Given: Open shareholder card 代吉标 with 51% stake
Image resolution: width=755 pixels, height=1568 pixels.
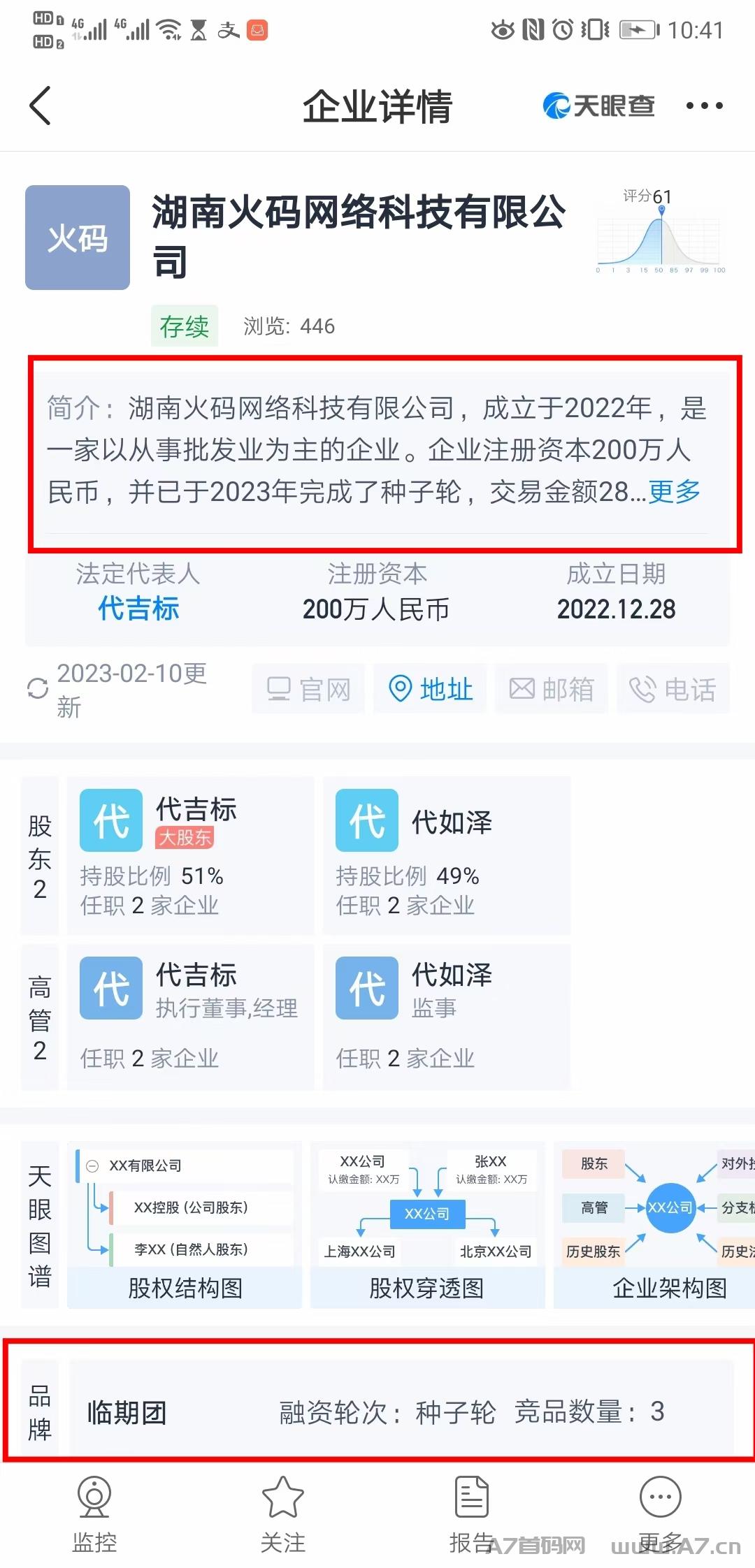Looking at the screenshot, I should coord(191,855).
